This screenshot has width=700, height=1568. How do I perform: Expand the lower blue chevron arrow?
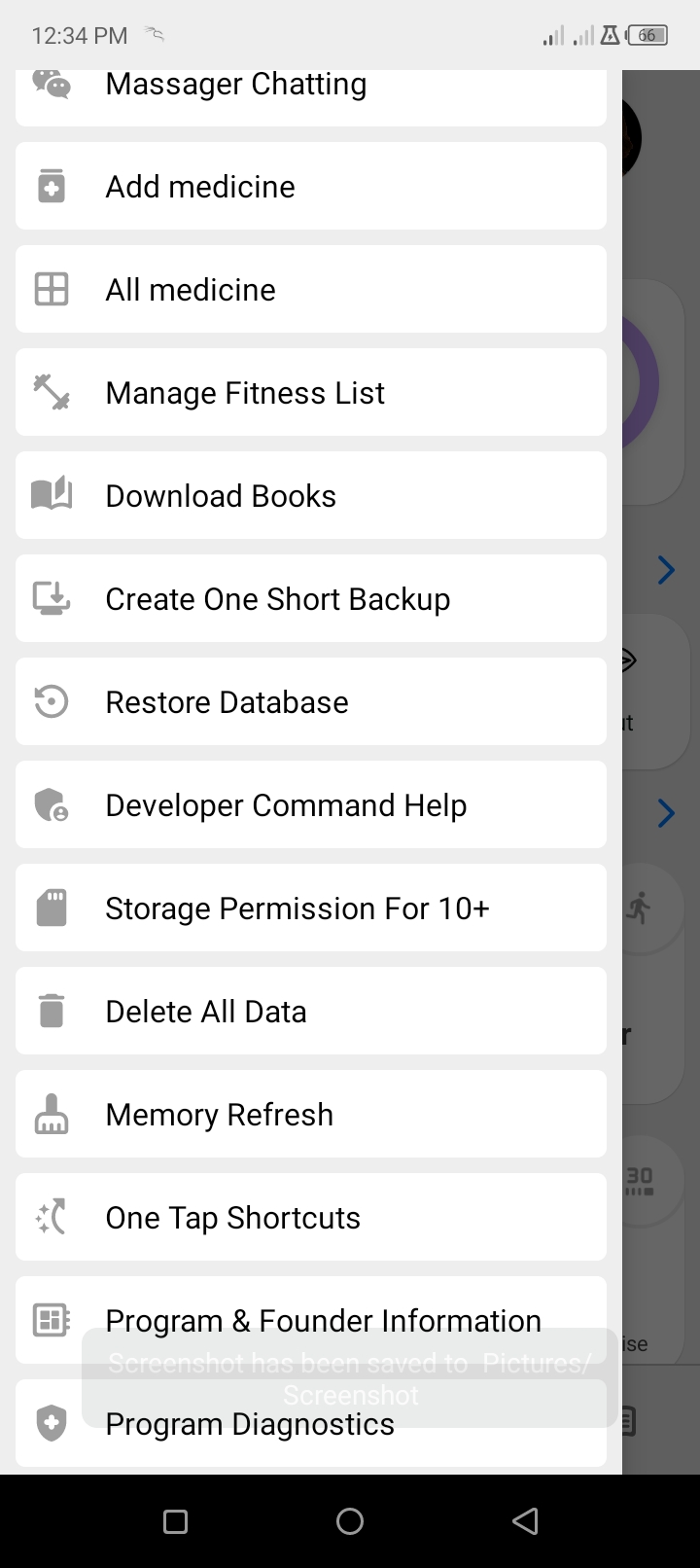coord(665,813)
